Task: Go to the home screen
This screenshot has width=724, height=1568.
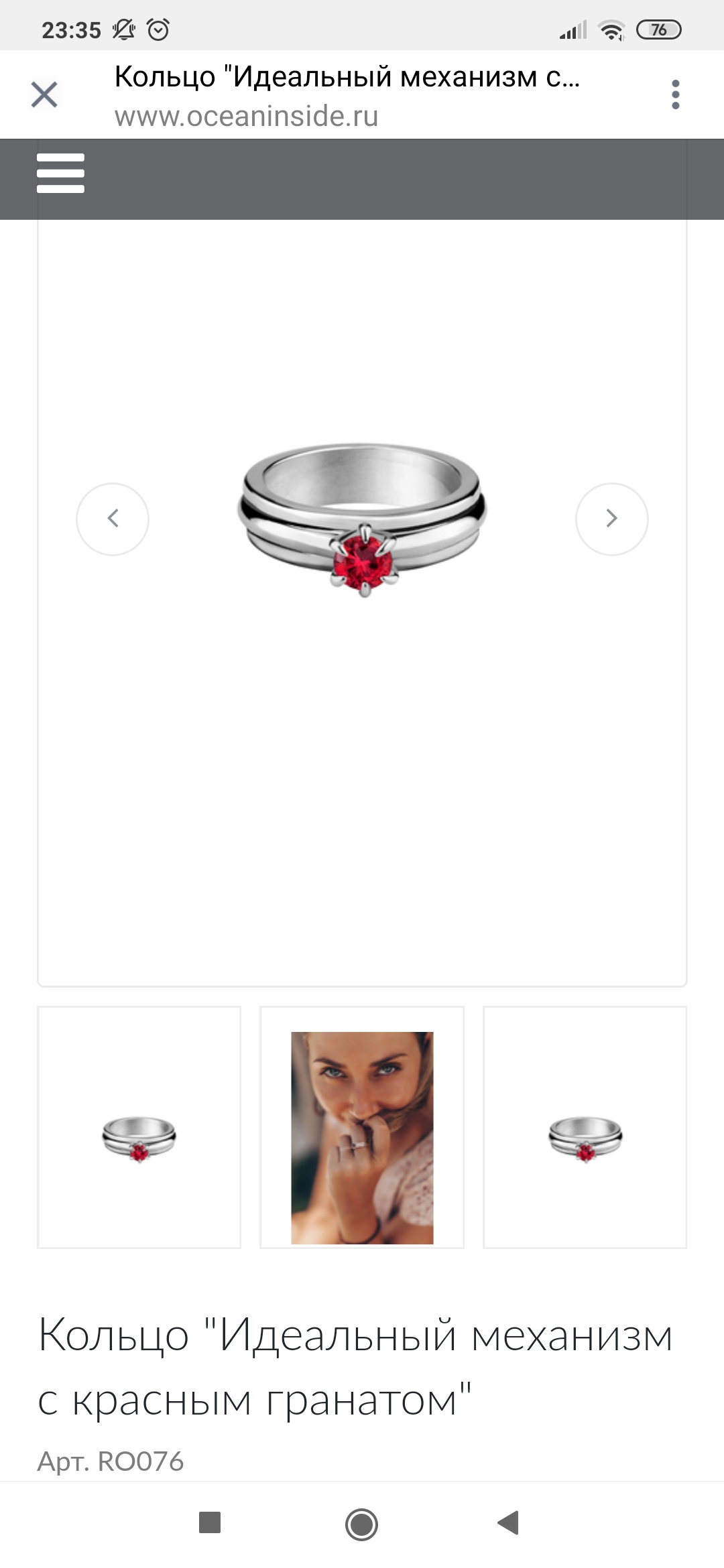Action: (x=361, y=1524)
